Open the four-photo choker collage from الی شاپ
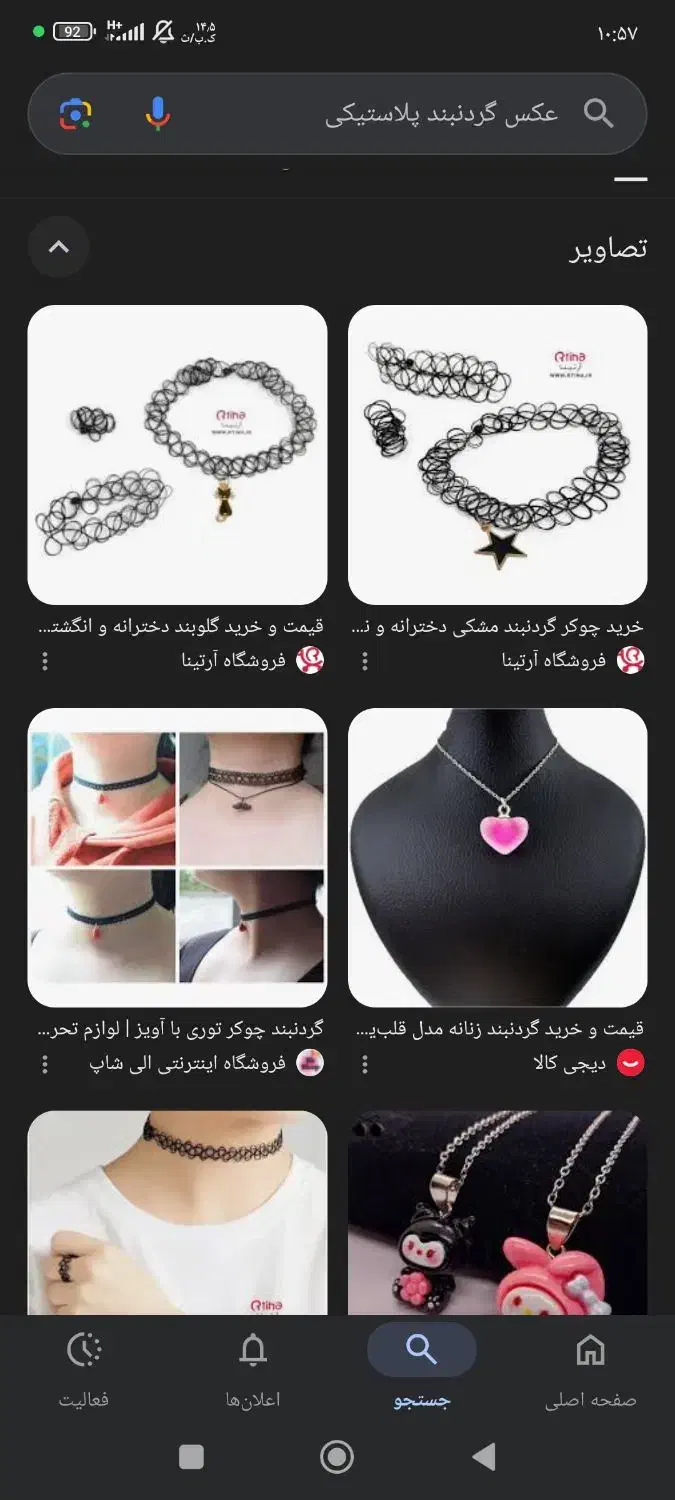 [177, 857]
